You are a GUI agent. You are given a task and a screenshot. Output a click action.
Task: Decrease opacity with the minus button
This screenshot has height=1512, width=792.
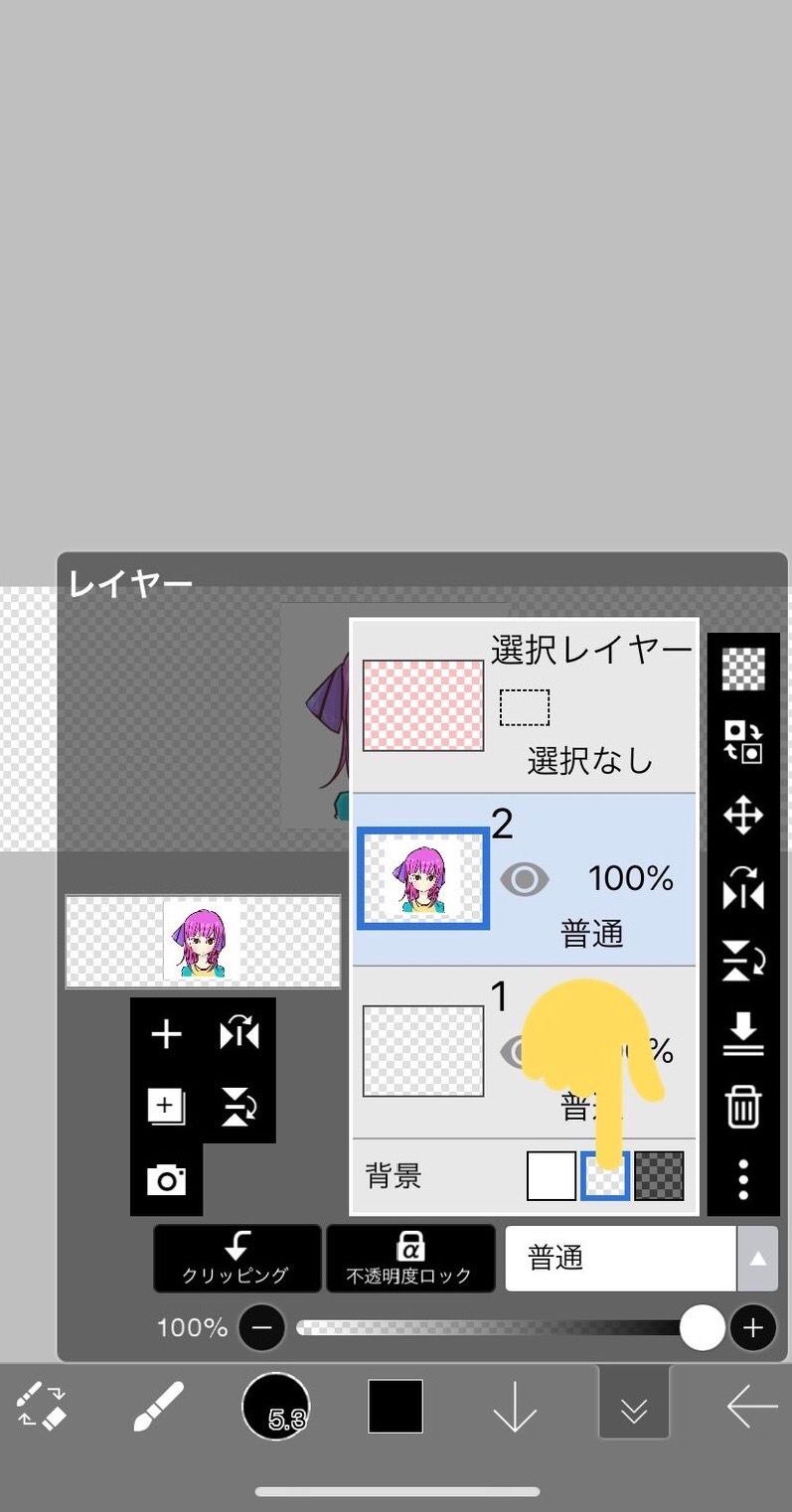tap(262, 1328)
